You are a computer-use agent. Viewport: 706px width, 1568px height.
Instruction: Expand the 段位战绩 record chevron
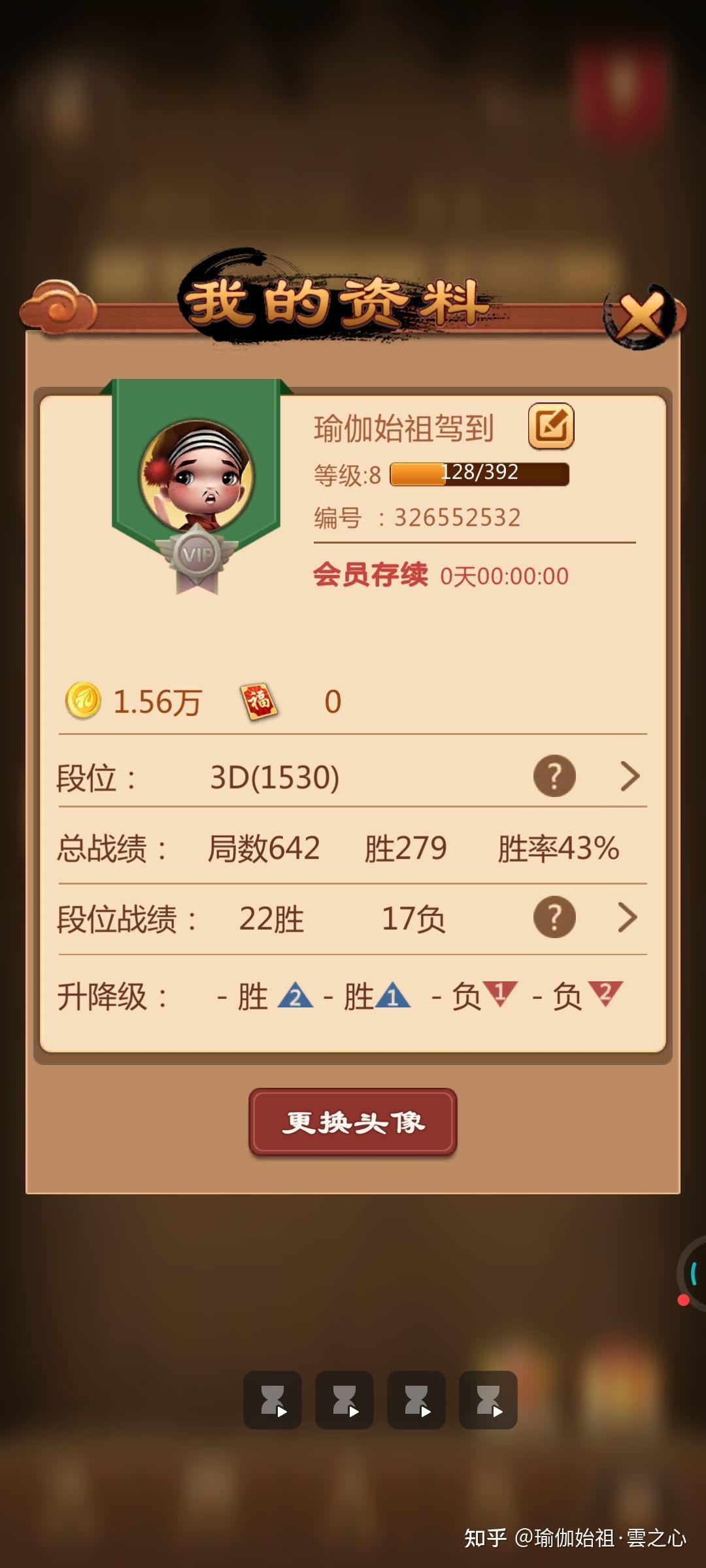click(628, 917)
